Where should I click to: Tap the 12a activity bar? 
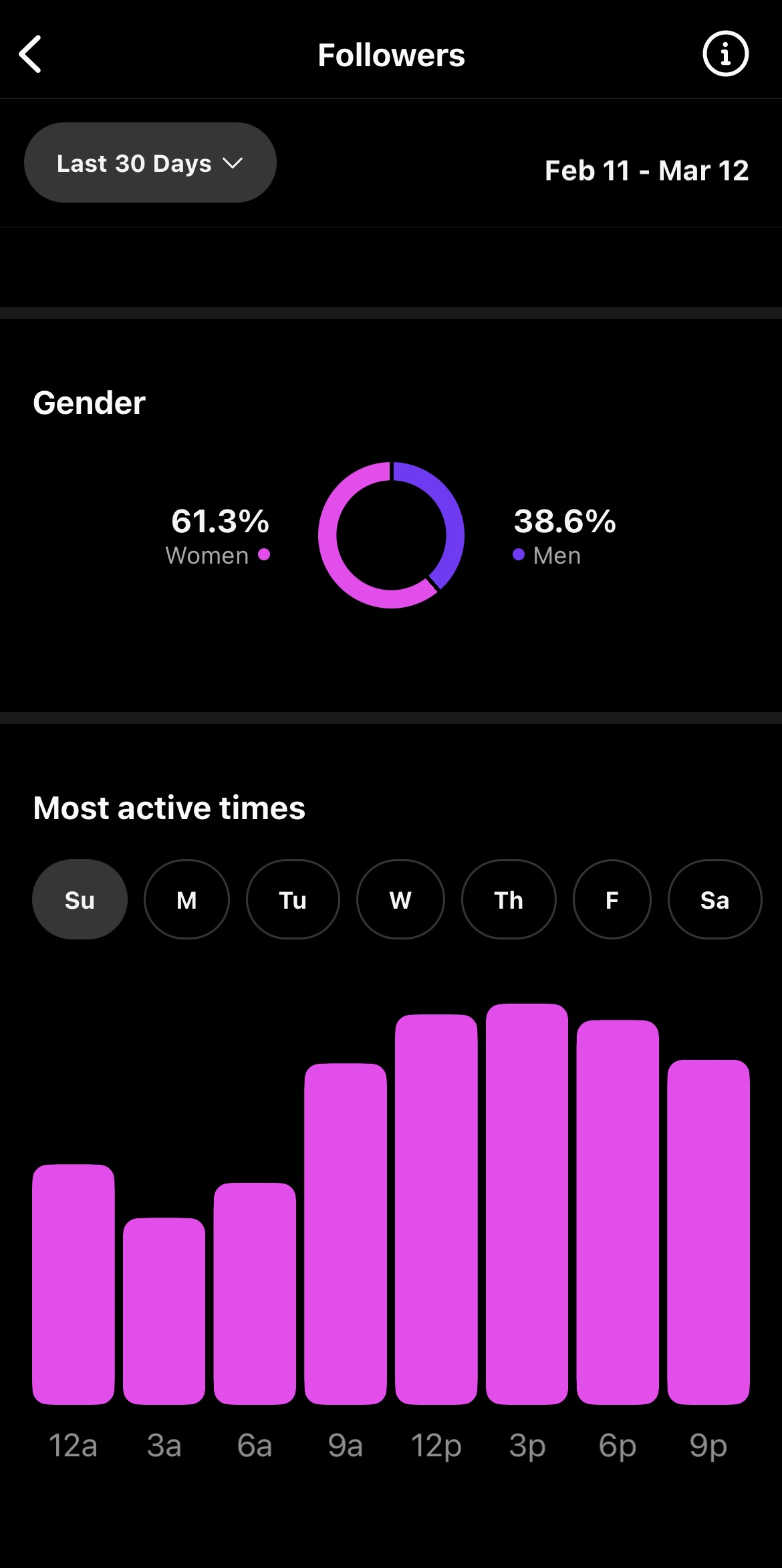[74, 1284]
